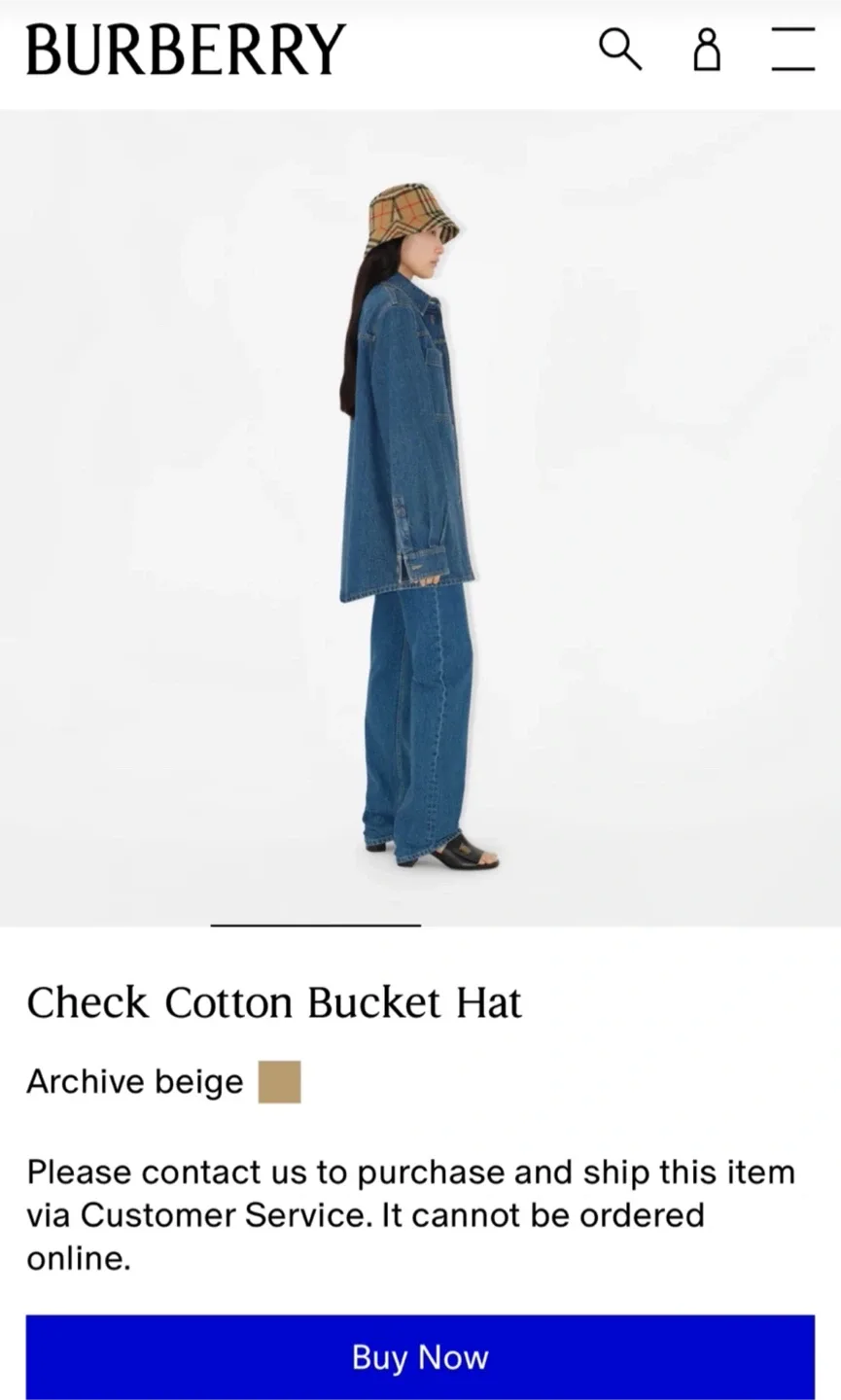Click the Customer Service purchase notice text

[411, 1213]
